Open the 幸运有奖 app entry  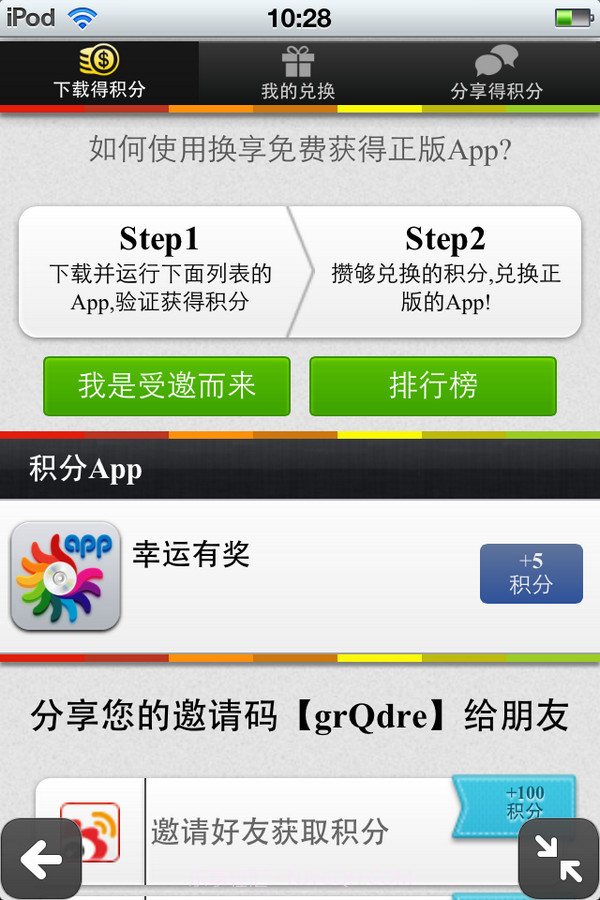point(190,555)
